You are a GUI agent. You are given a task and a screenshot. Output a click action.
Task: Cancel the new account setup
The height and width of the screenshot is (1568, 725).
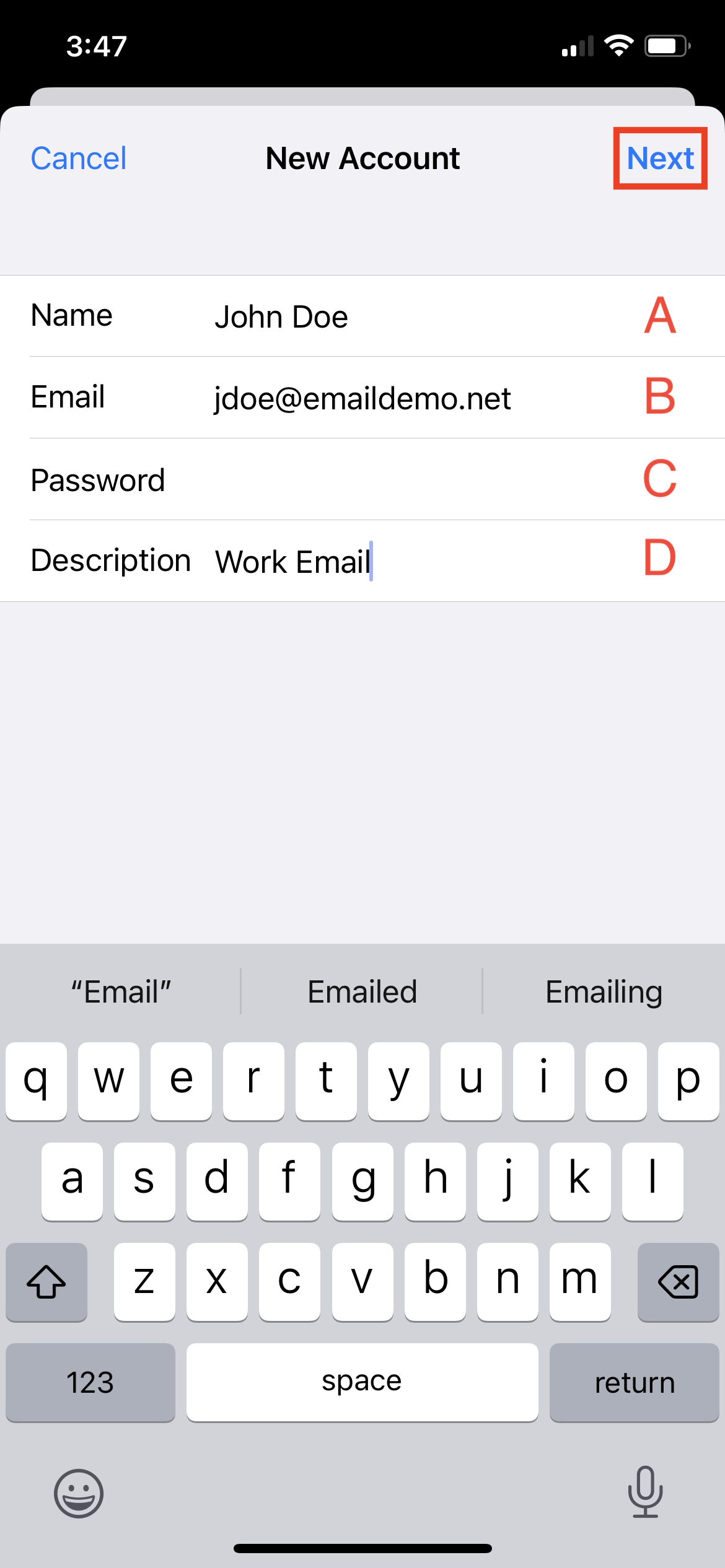click(x=79, y=159)
